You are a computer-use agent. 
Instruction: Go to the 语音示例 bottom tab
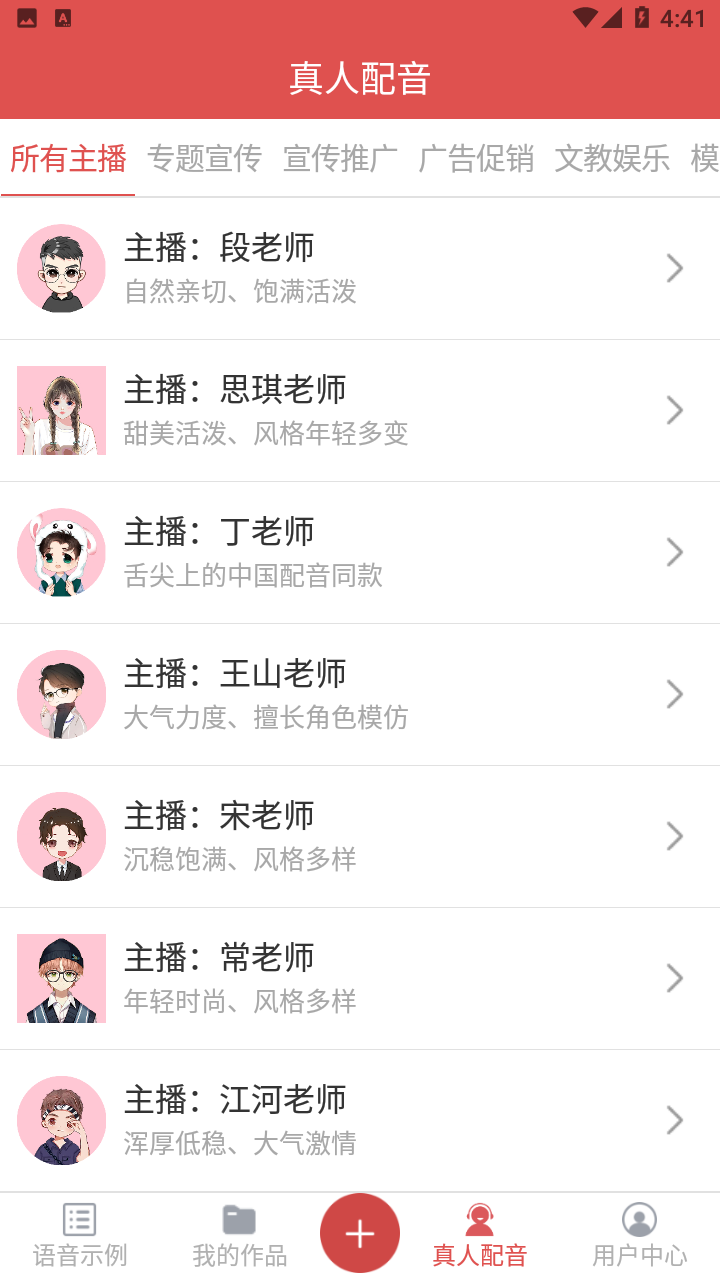[x=80, y=1236]
